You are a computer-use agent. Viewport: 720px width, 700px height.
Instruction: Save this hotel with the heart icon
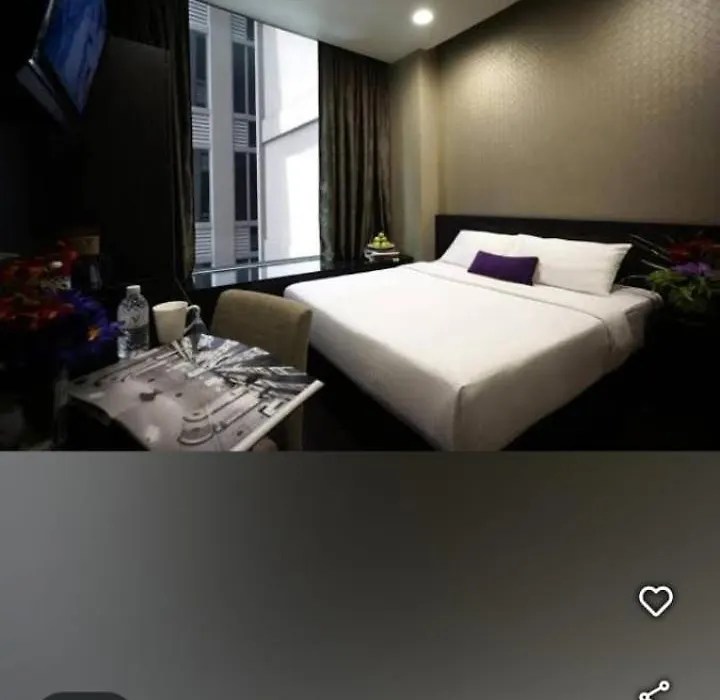click(x=656, y=601)
